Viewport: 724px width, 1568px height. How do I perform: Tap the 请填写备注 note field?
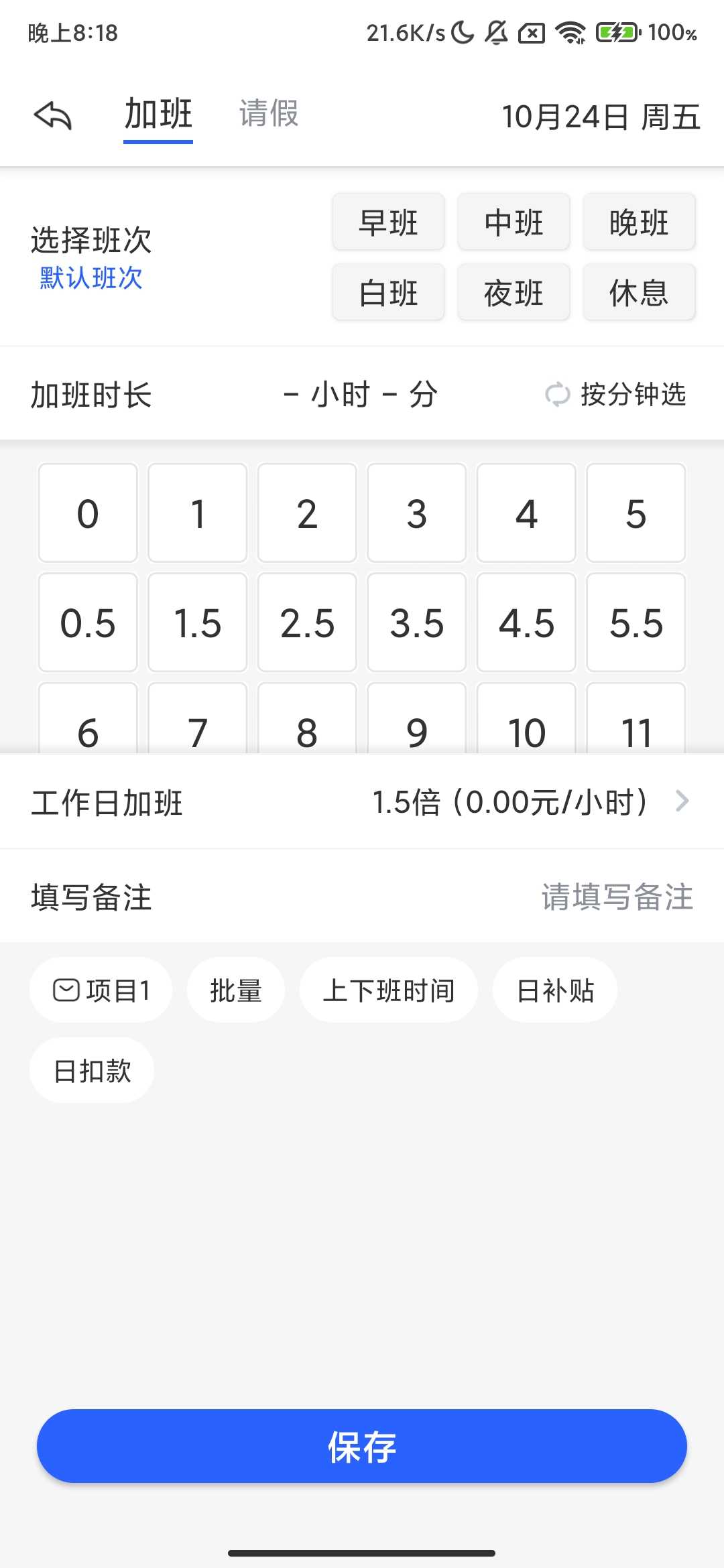(617, 897)
